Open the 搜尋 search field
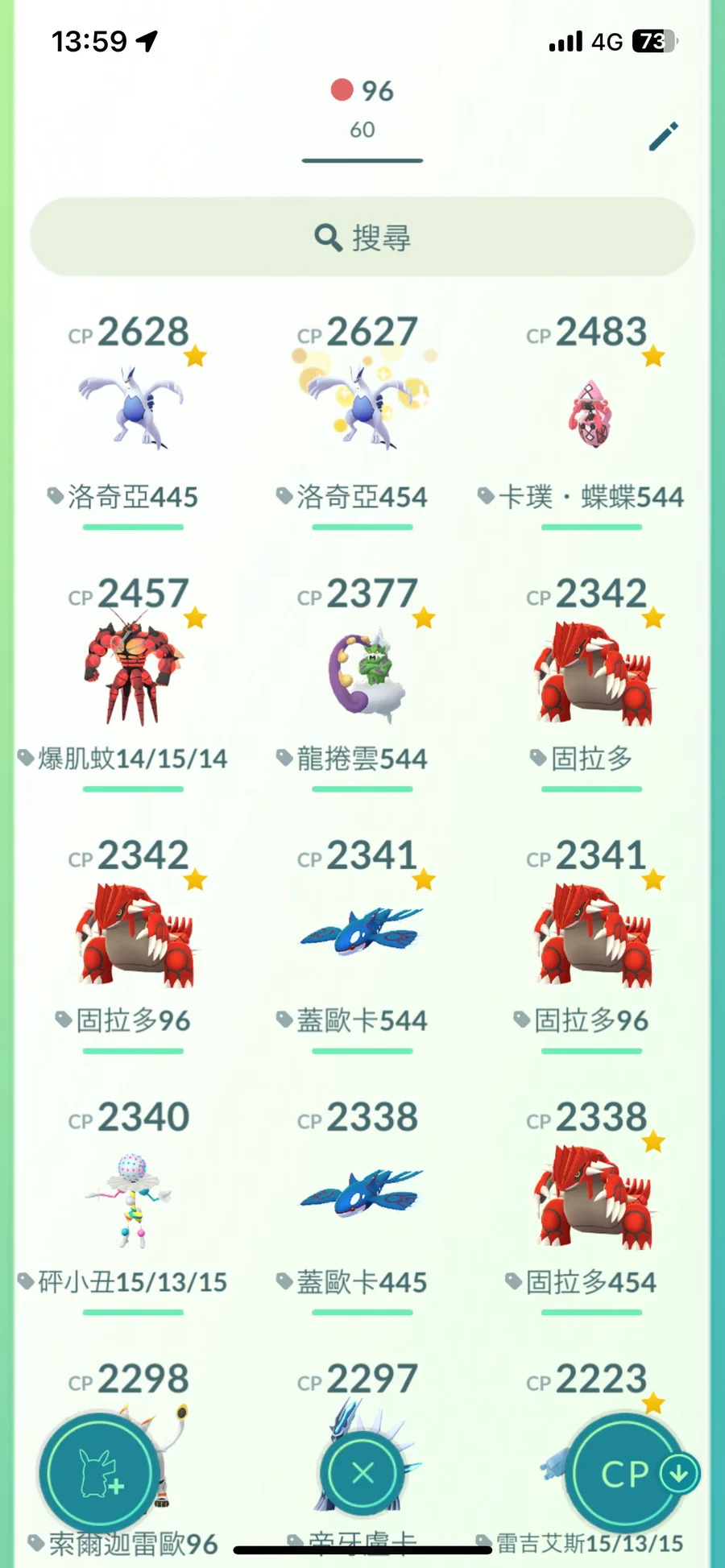This screenshot has width=725, height=1568. point(362,238)
